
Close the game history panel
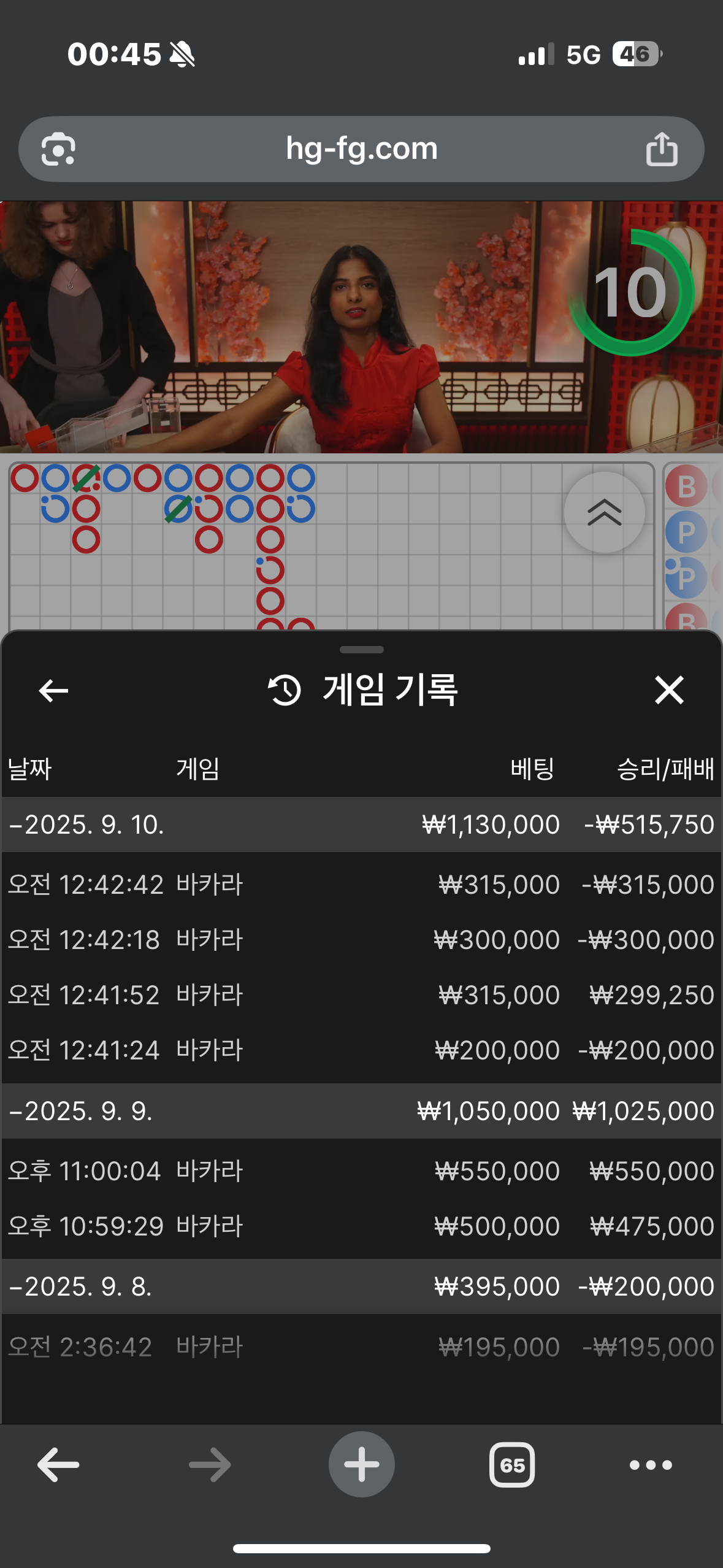(x=668, y=690)
